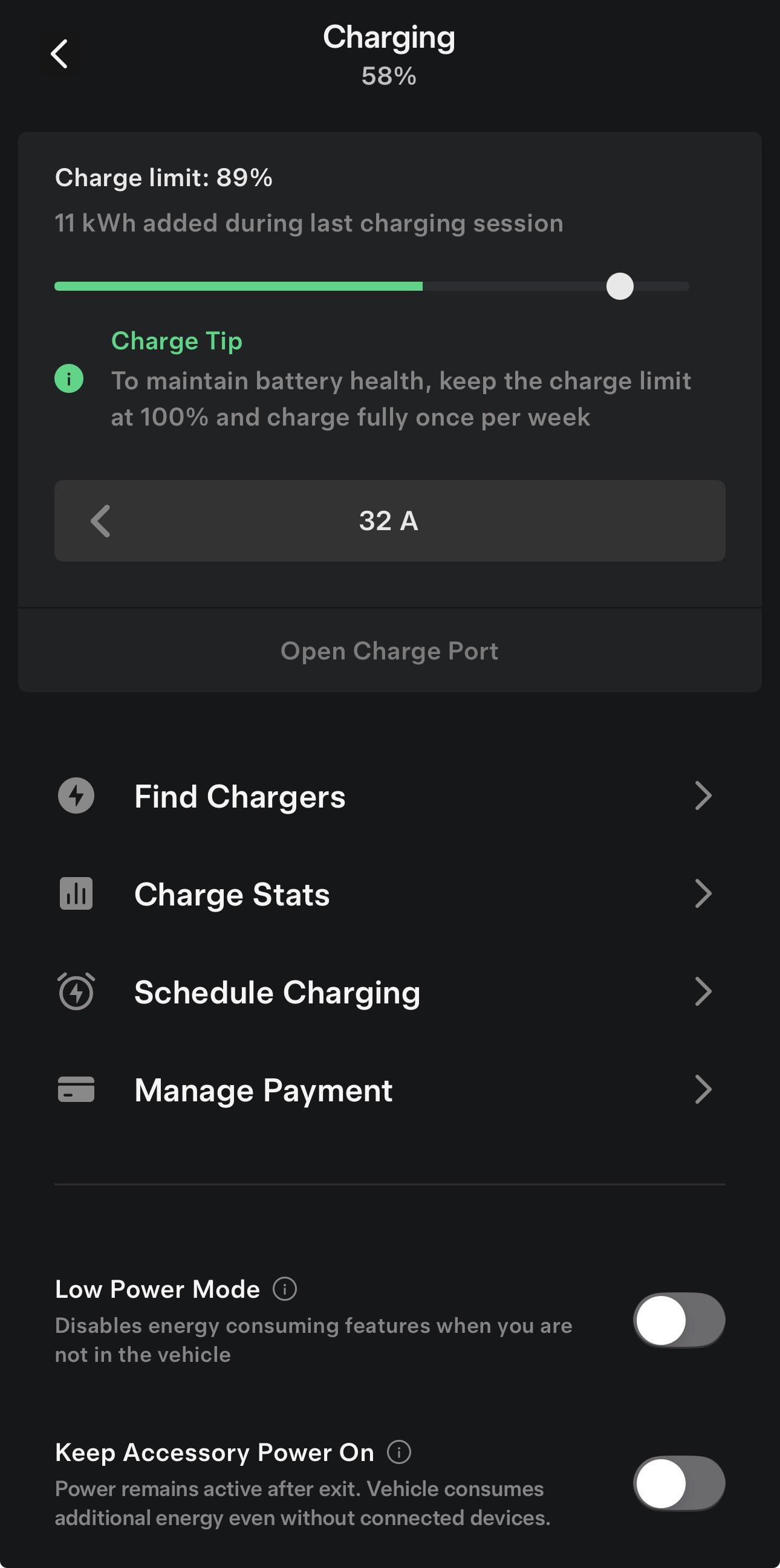
Task: Open Schedule Charging settings
Action: click(x=389, y=992)
